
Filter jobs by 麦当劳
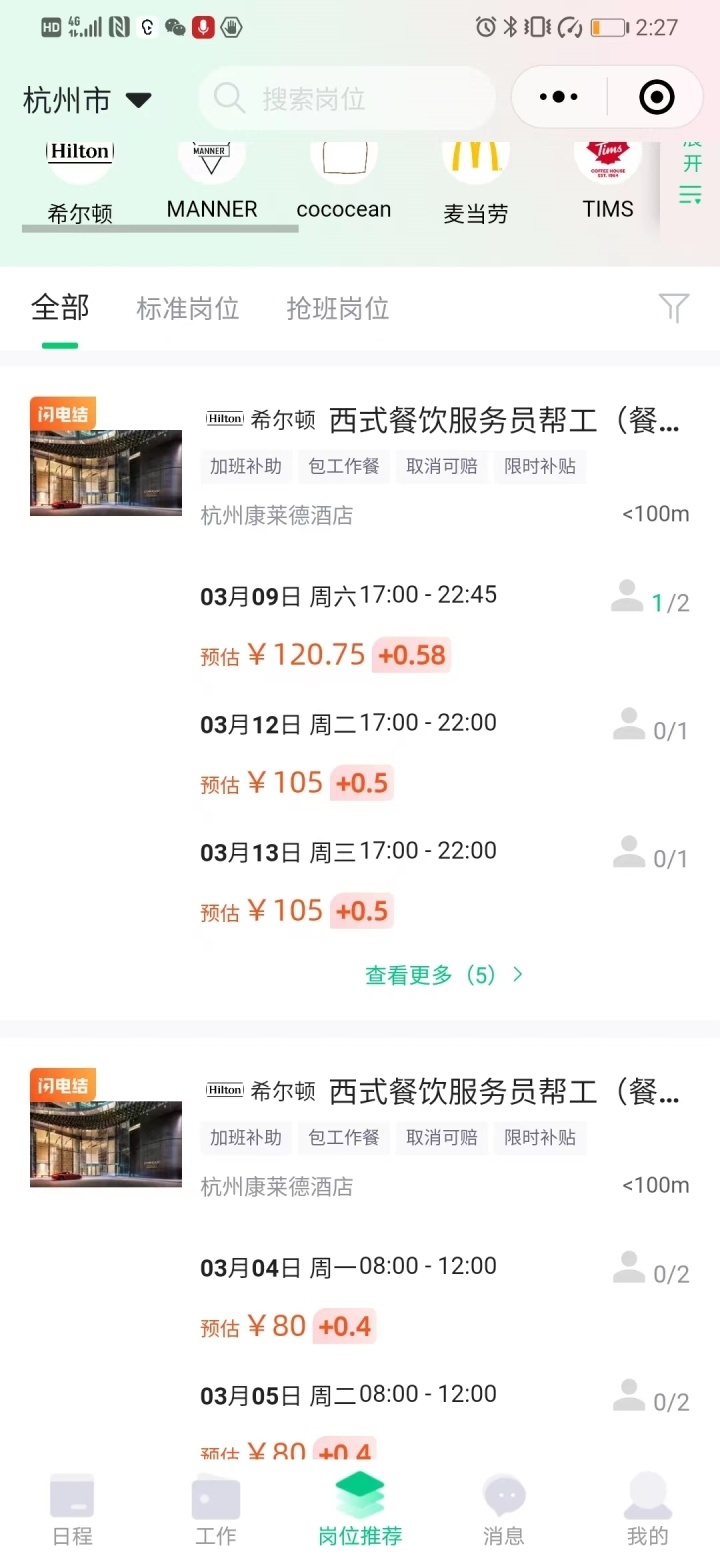pos(476,178)
